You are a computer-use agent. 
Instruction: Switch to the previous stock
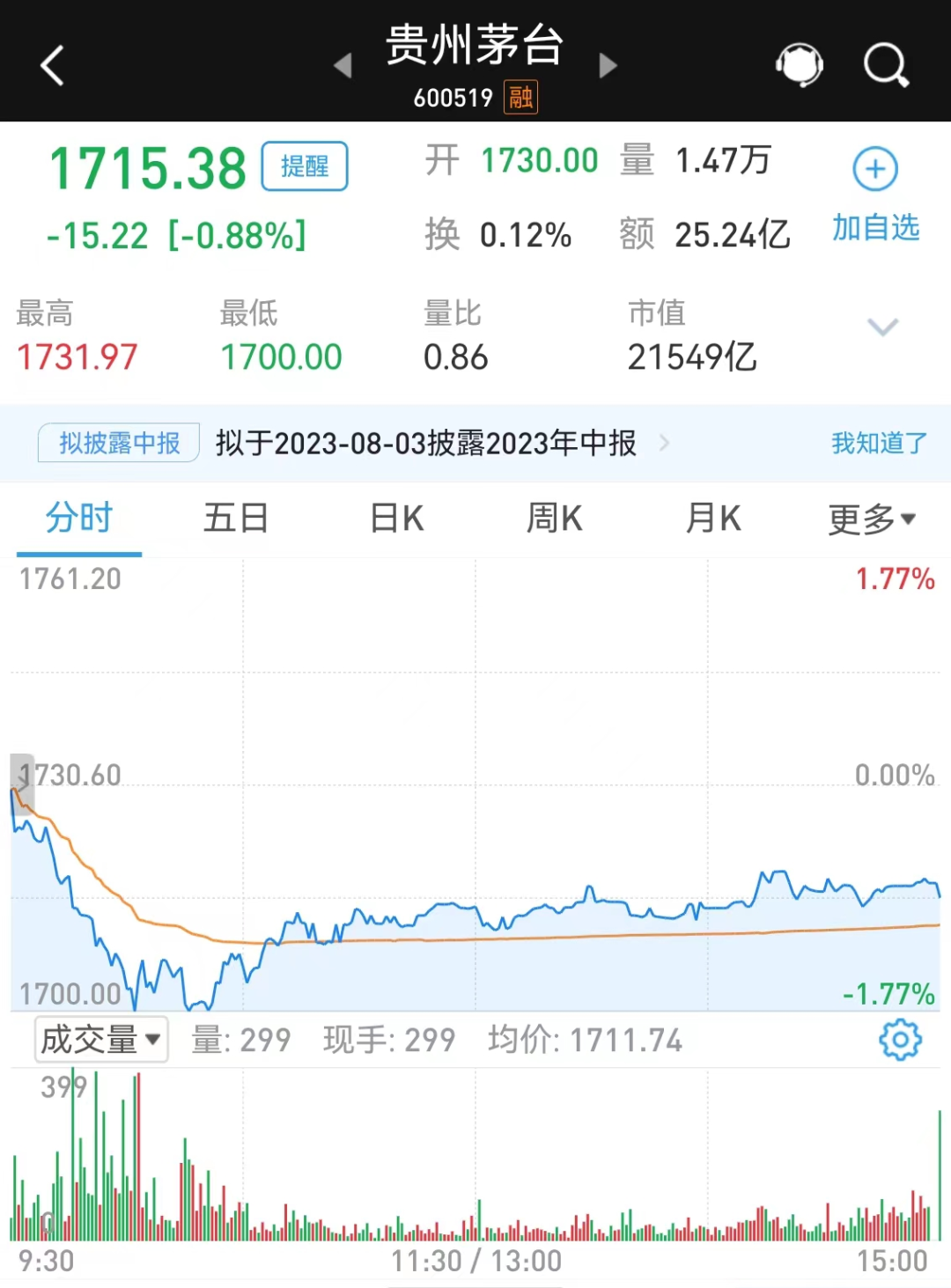tap(343, 66)
